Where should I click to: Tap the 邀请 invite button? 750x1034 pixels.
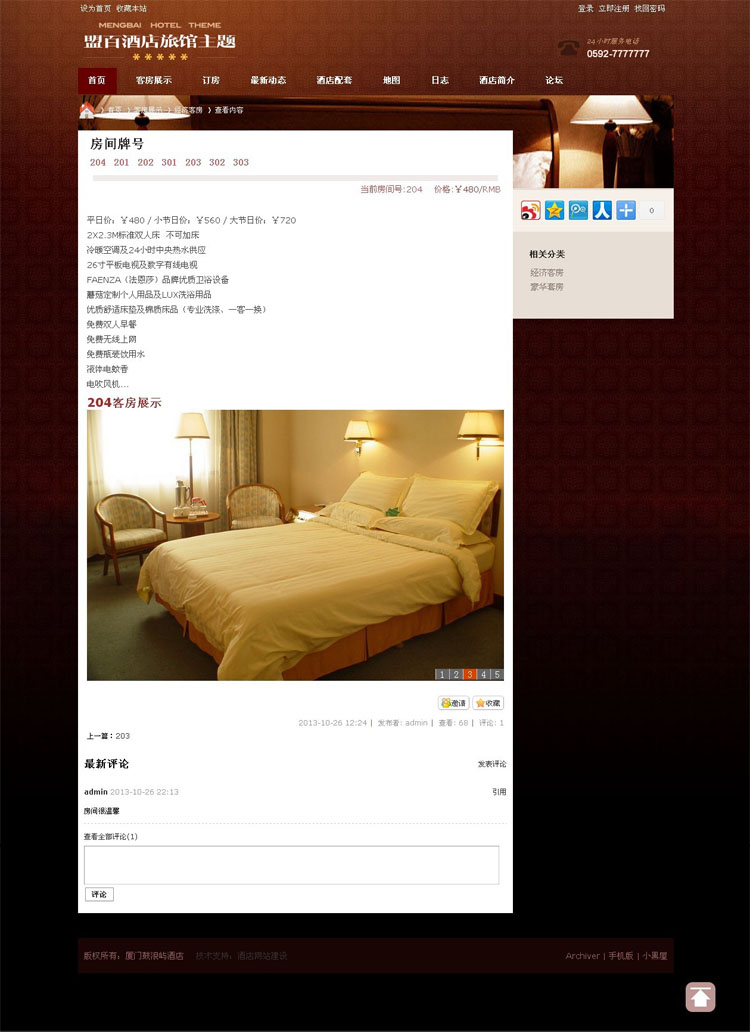click(x=453, y=703)
